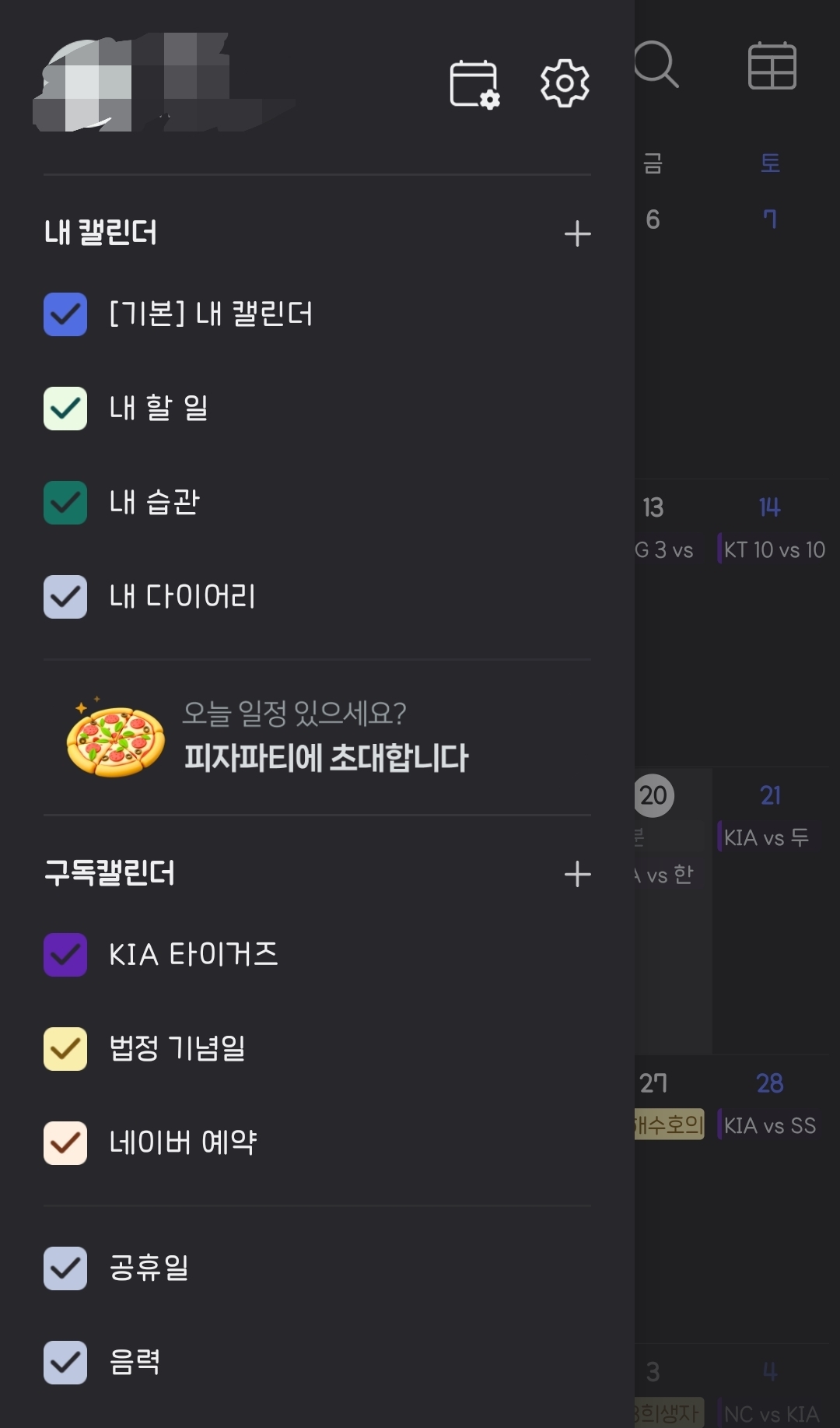840x1428 pixels.
Task: Expand 내 캘린더 with the plus button
Action: pyautogui.click(x=578, y=233)
